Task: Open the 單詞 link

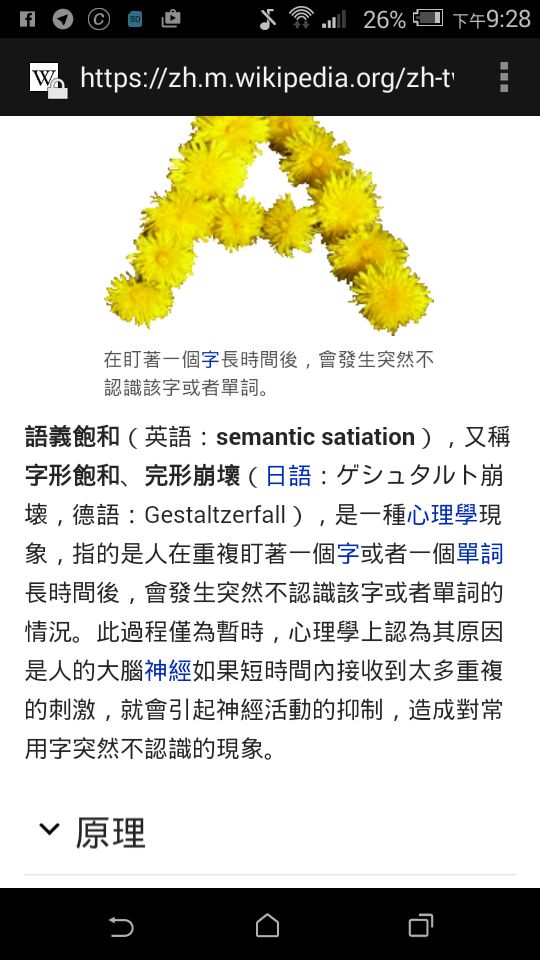Action: (x=480, y=554)
